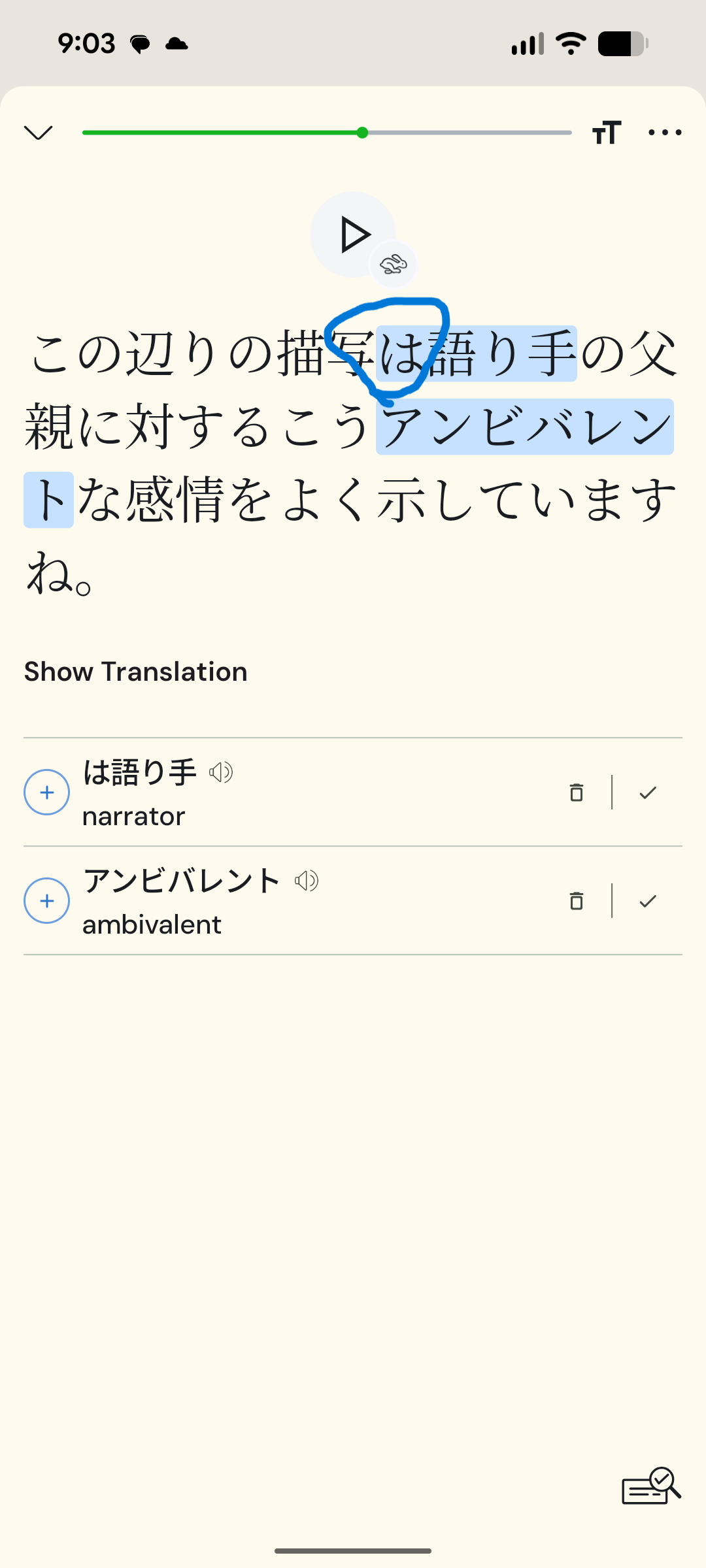Mark は語り手 as known

click(648, 792)
